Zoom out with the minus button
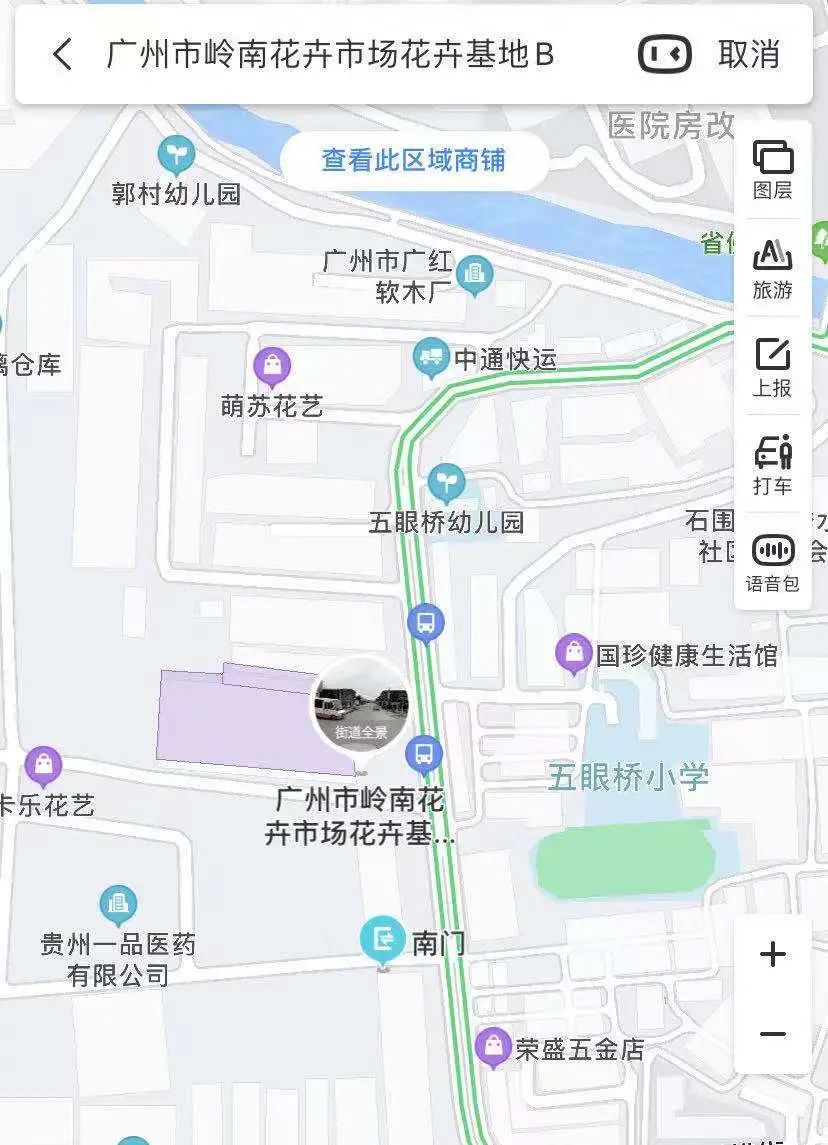 tap(772, 1034)
